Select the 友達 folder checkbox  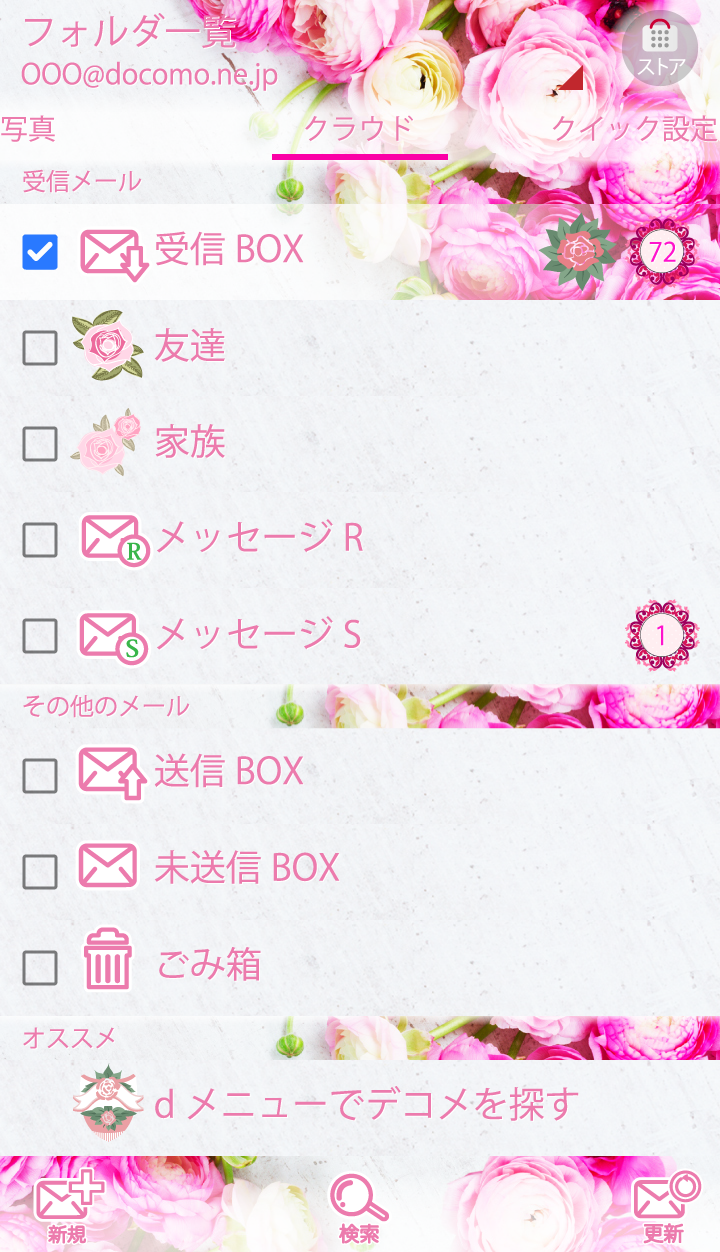pyautogui.click(x=40, y=348)
